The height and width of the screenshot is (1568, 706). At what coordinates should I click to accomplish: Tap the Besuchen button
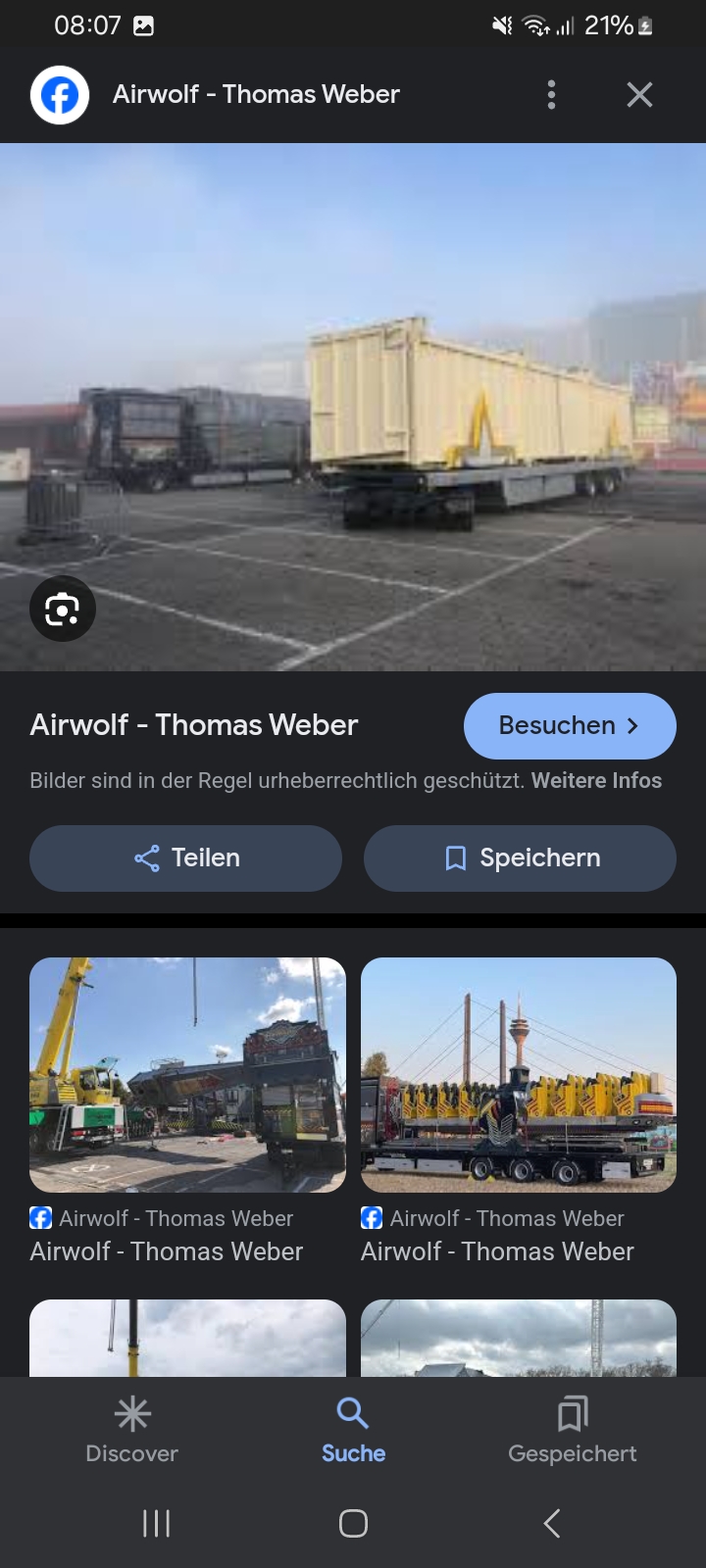569,725
